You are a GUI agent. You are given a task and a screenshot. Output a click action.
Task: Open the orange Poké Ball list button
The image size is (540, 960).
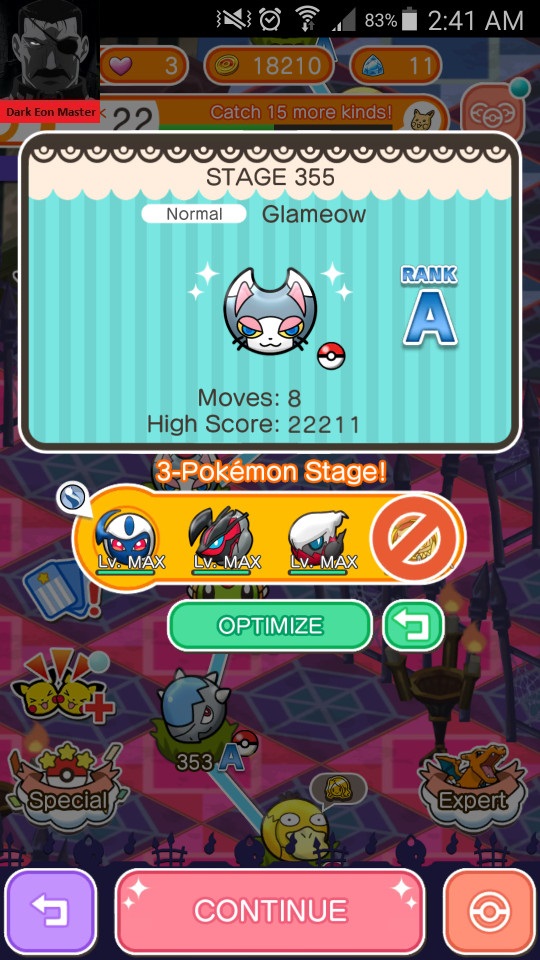[x=489, y=910]
